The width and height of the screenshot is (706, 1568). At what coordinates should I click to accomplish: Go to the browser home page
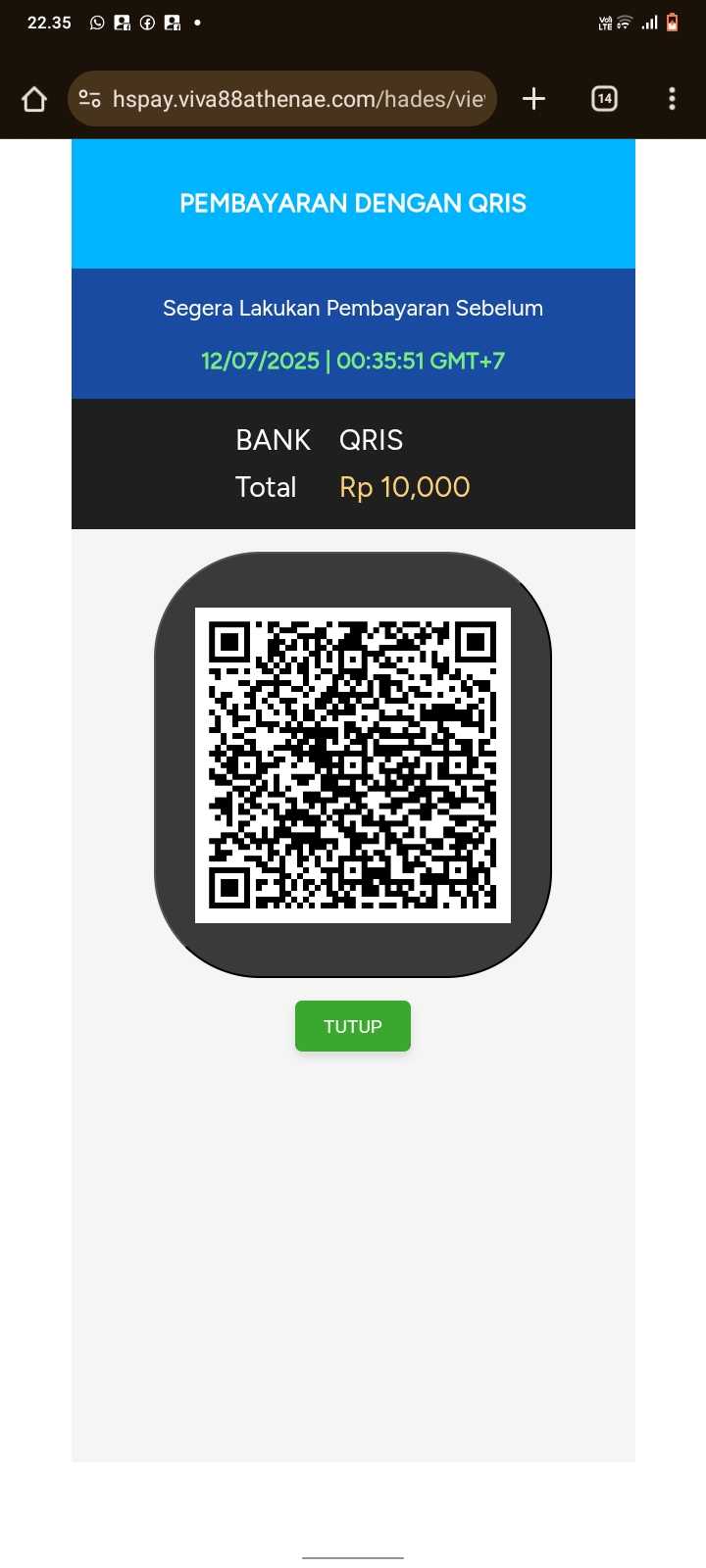coord(34,99)
